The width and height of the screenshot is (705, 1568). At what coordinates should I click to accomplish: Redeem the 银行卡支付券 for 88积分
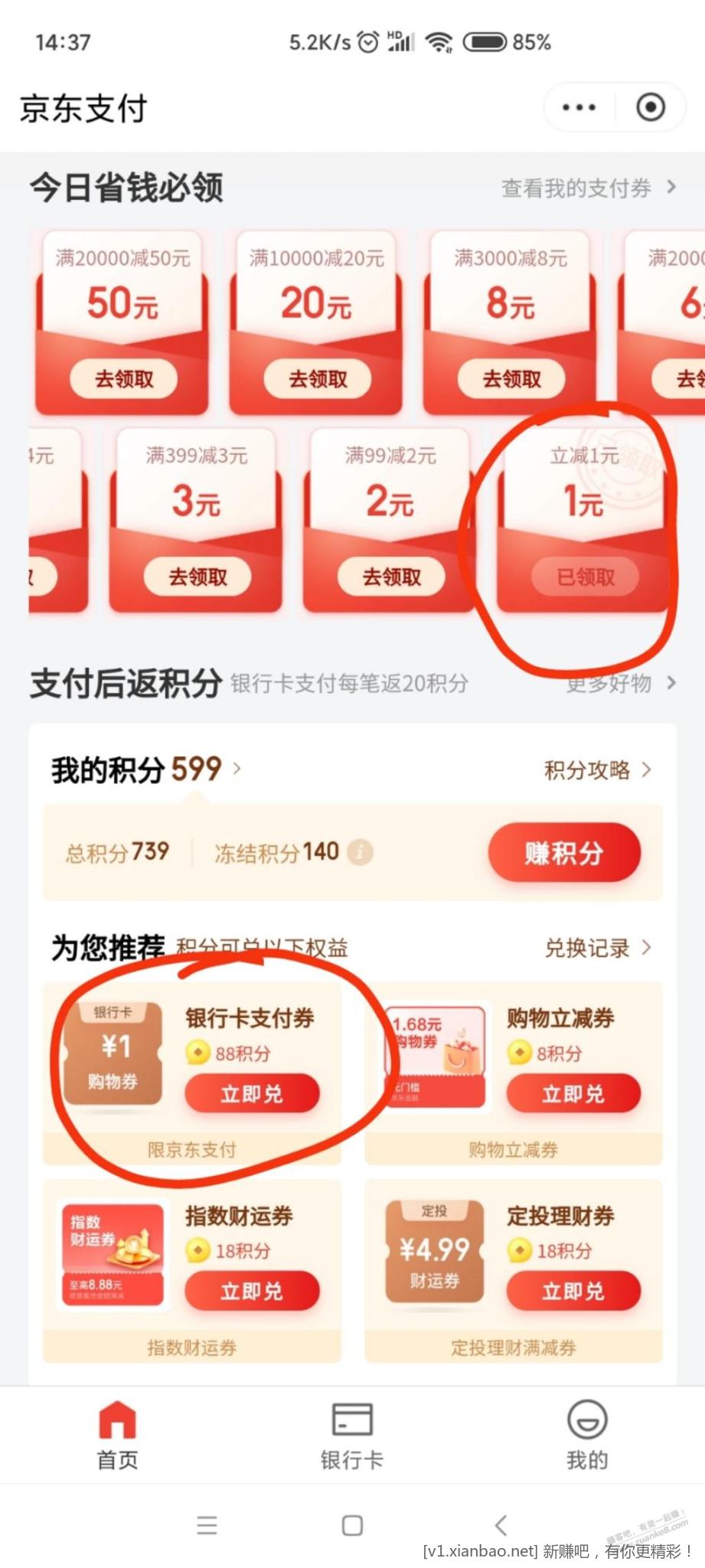click(x=252, y=1093)
